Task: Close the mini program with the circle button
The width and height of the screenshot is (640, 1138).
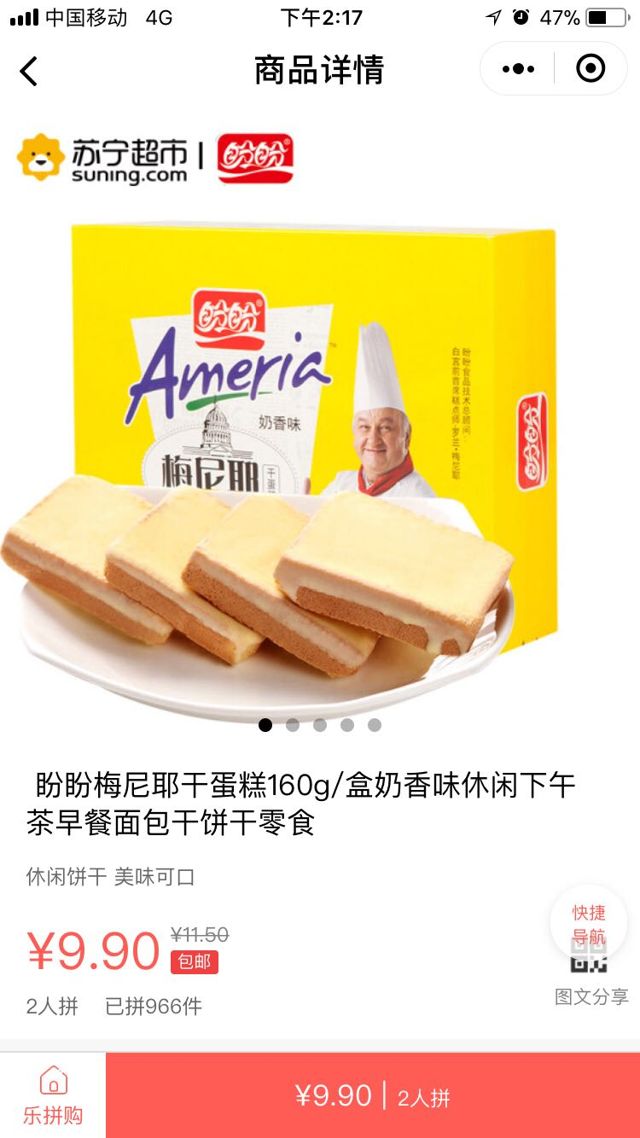Action: point(591,69)
